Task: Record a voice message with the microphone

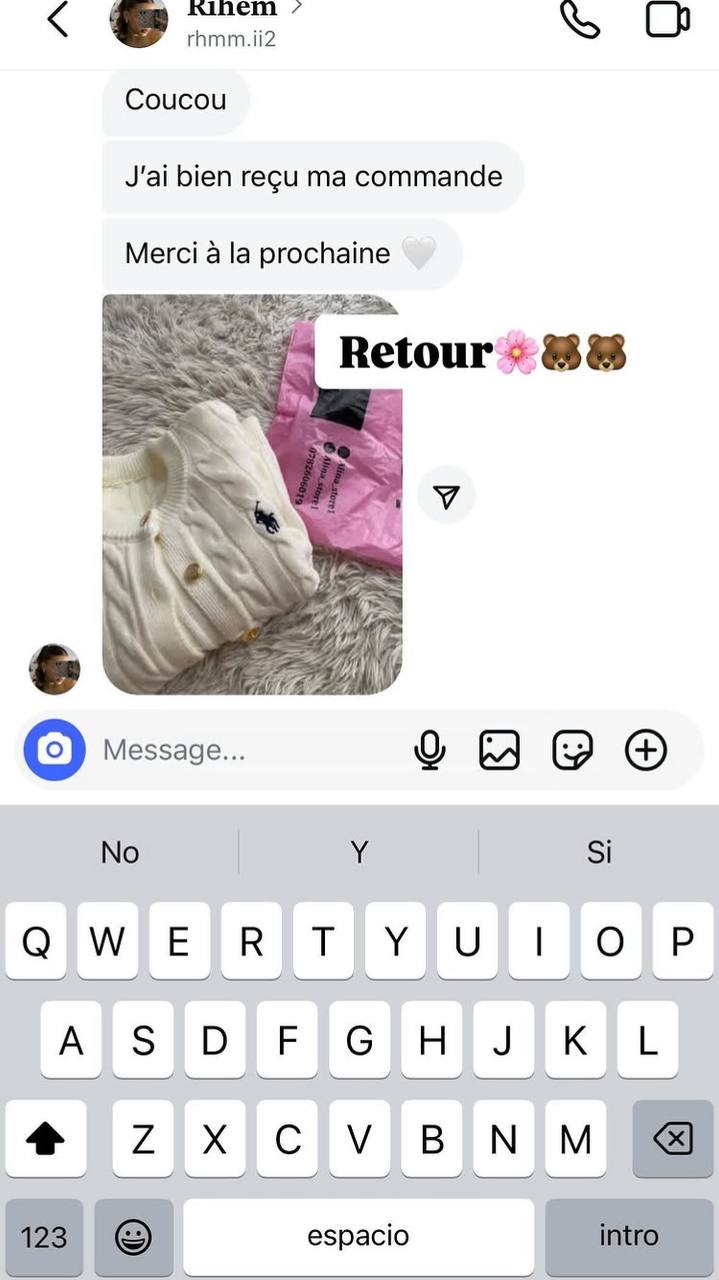Action: 430,750
